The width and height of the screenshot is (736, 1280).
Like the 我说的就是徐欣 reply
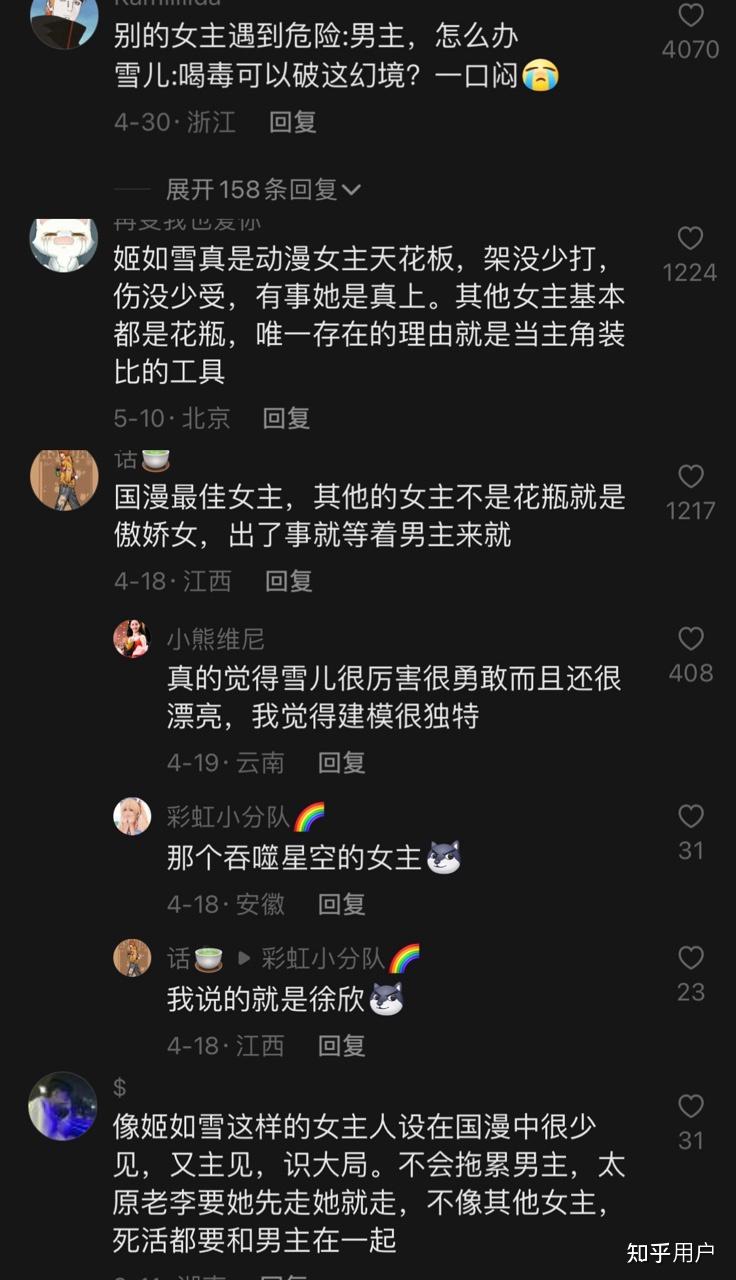tap(690, 958)
